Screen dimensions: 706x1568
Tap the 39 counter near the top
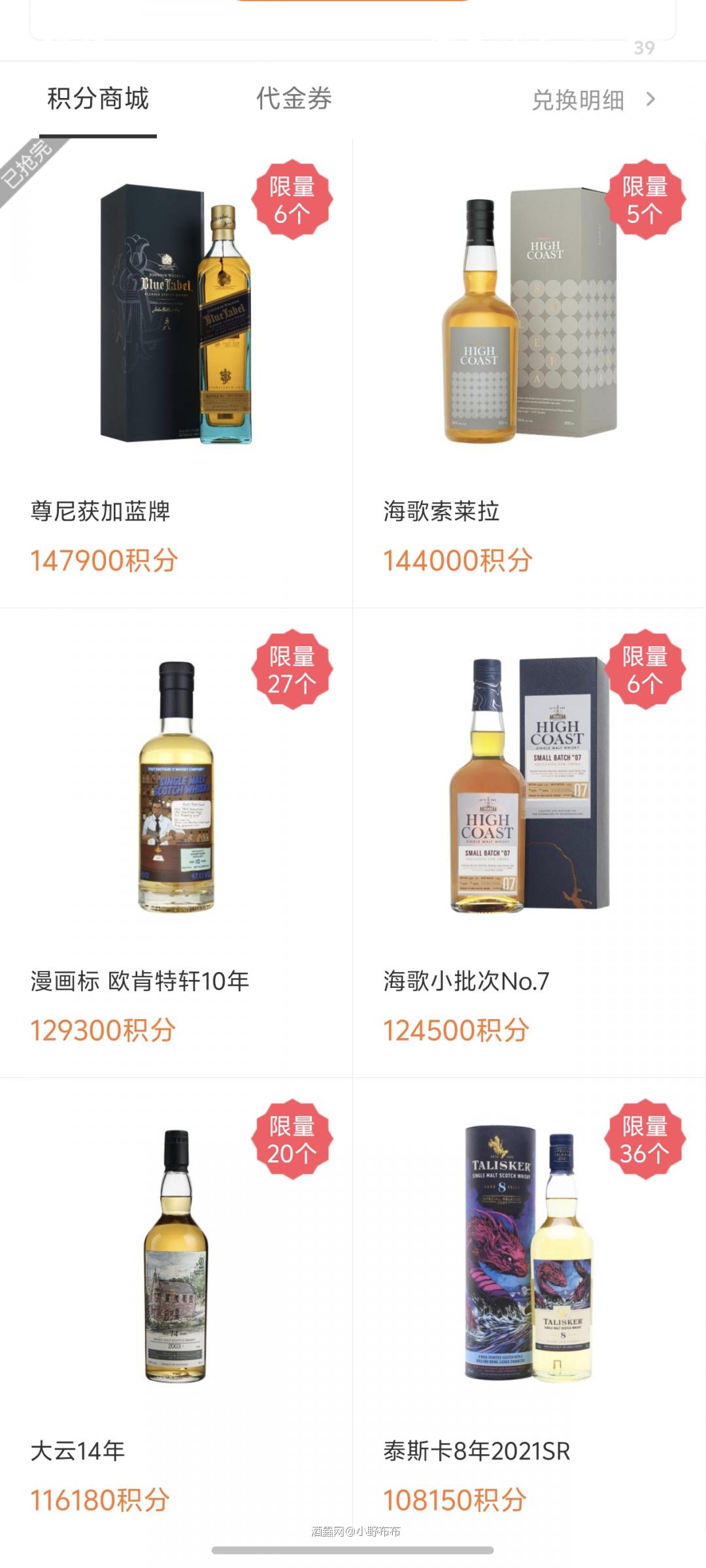coord(644,47)
